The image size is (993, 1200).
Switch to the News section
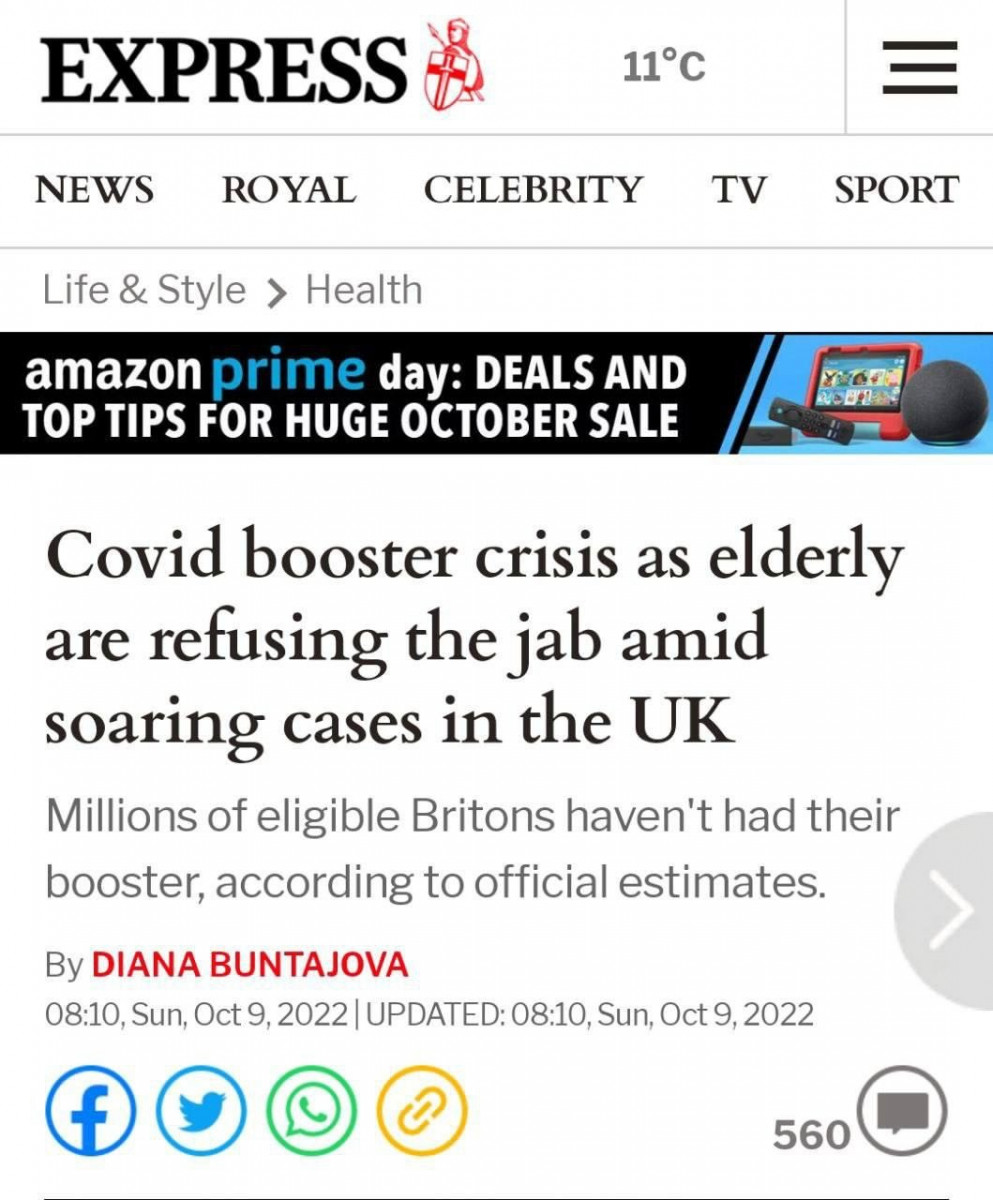(94, 189)
